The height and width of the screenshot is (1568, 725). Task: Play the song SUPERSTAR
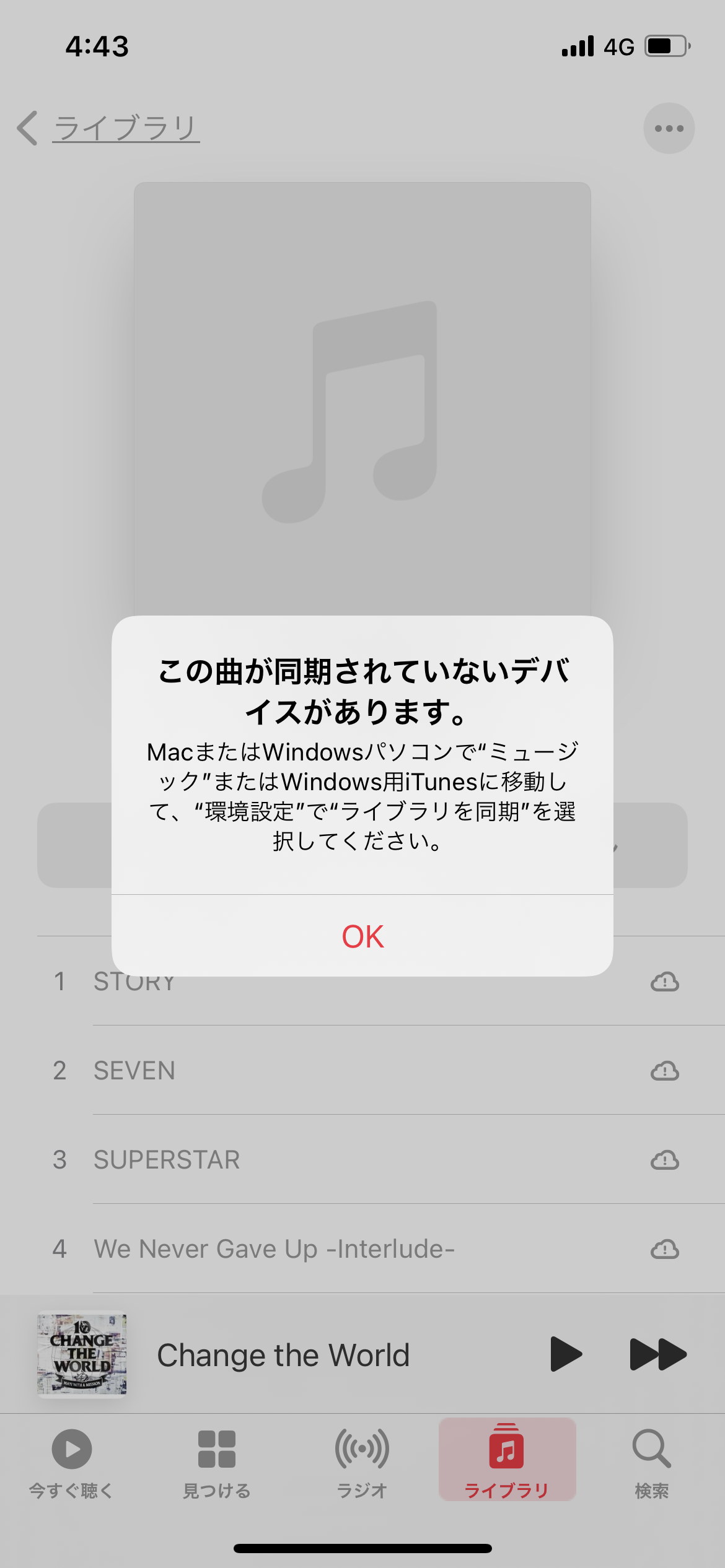167,1160
